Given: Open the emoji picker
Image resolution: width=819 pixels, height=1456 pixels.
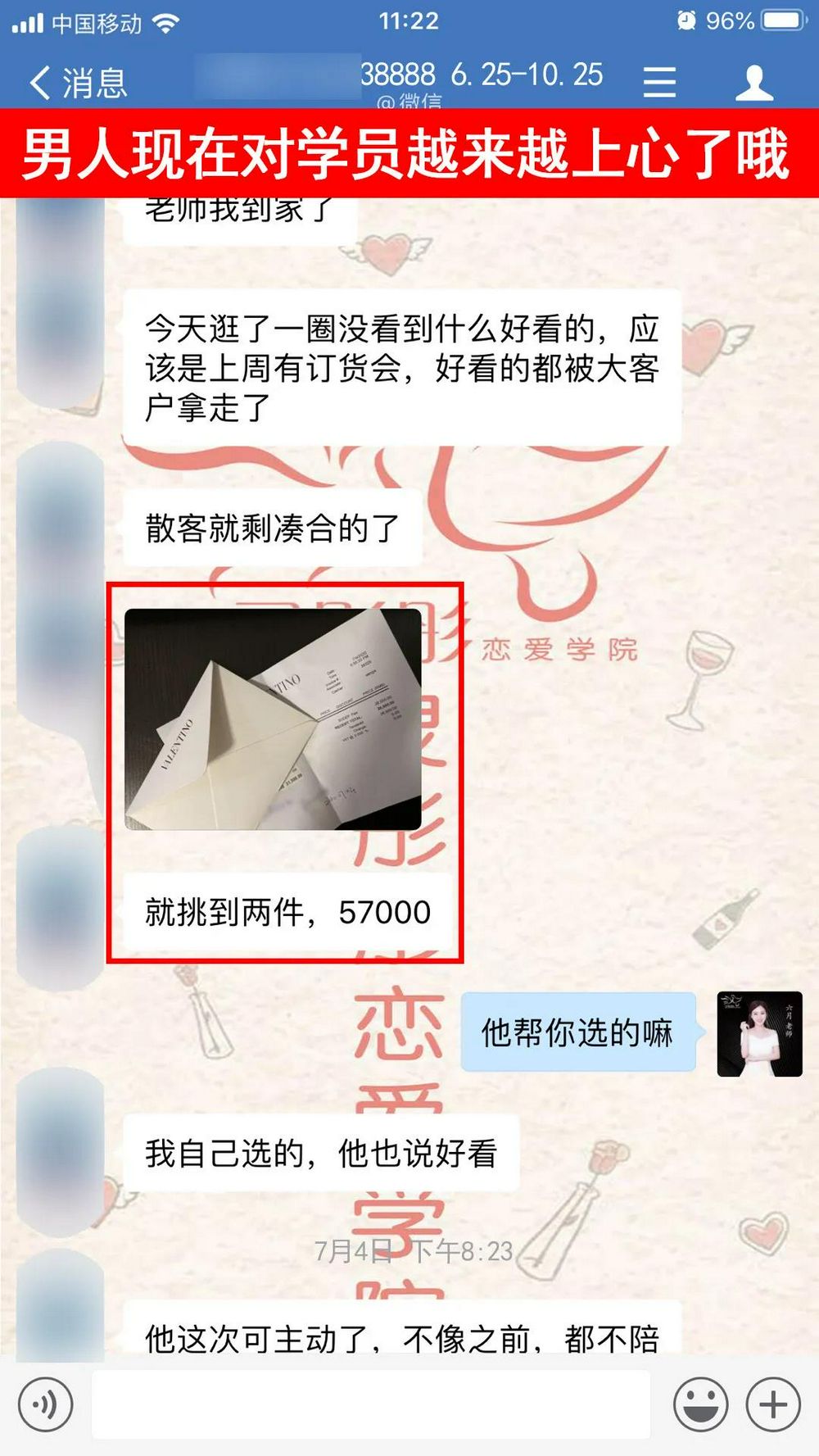Looking at the screenshot, I should pos(700,1404).
